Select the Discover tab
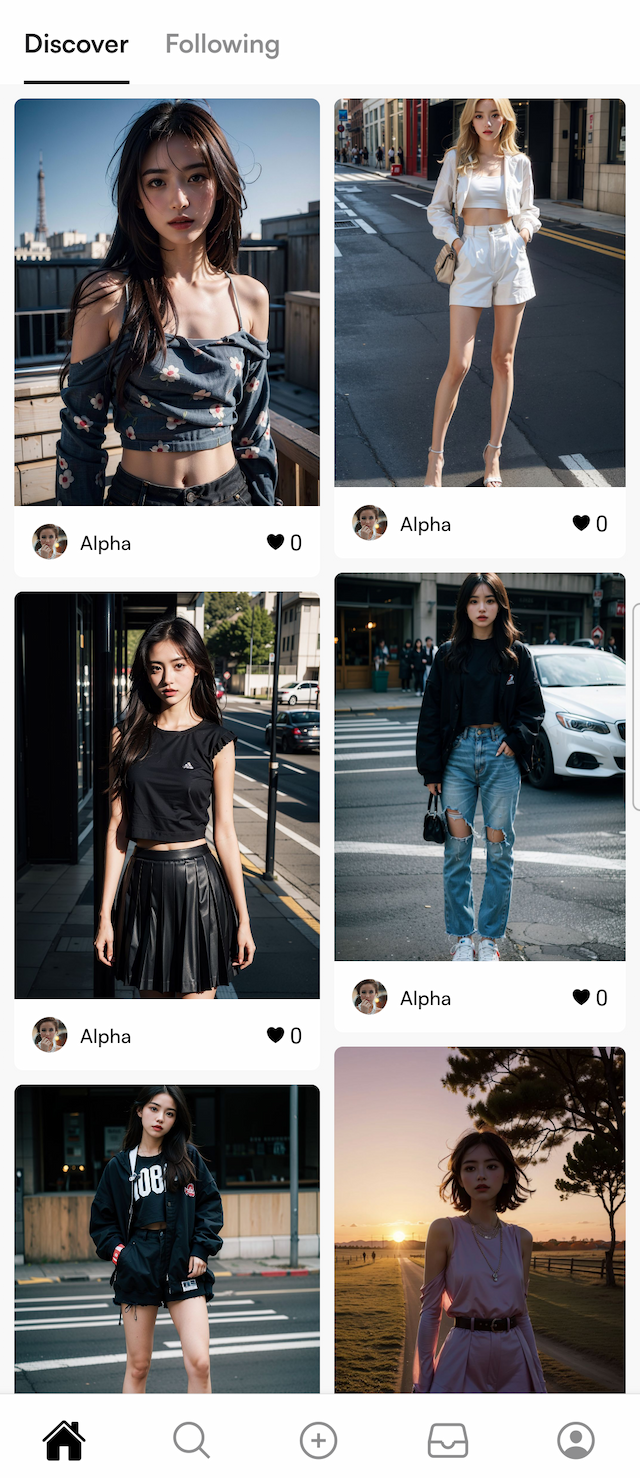This screenshot has height=1478, width=640. (x=76, y=45)
